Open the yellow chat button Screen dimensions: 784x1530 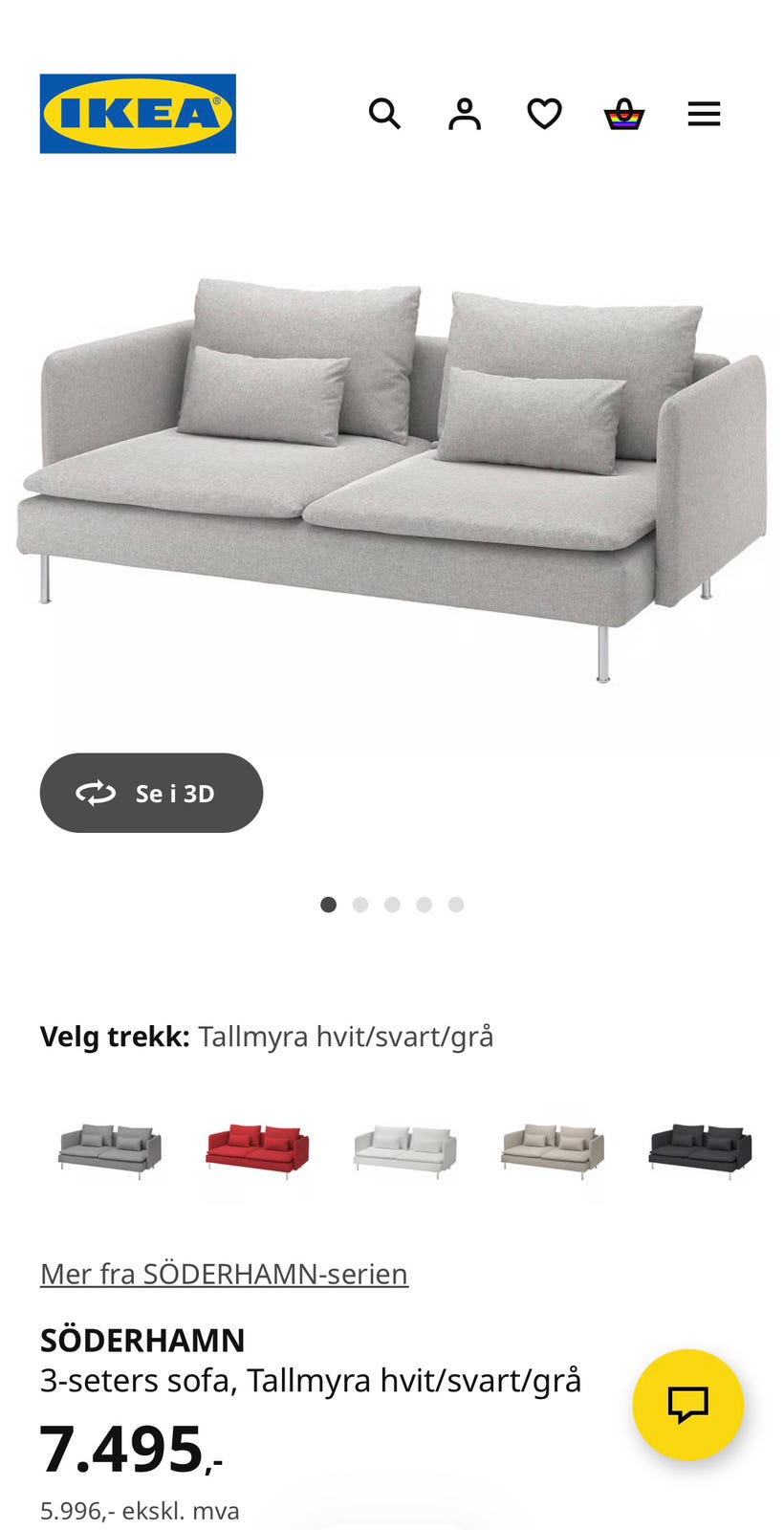click(x=687, y=1404)
